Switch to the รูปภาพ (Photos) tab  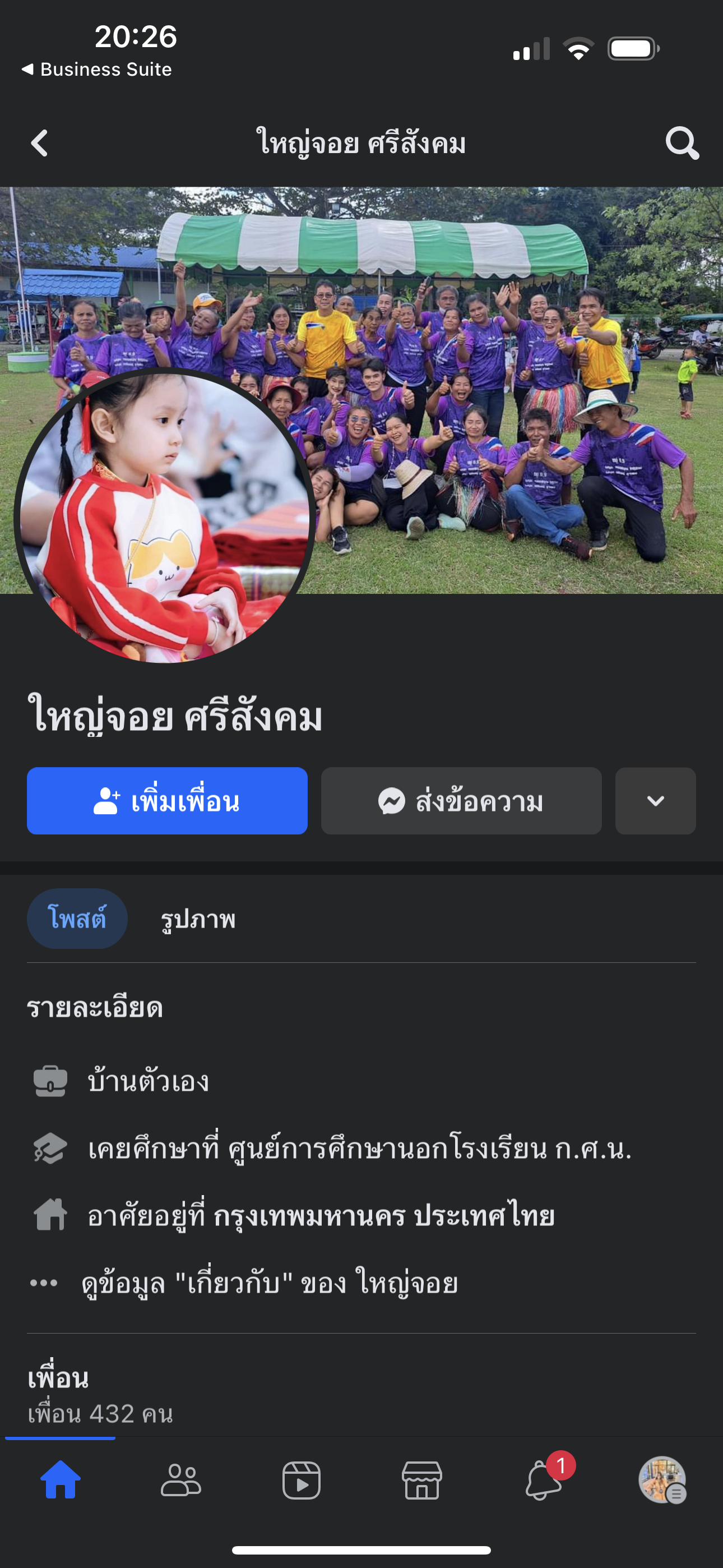(x=198, y=919)
